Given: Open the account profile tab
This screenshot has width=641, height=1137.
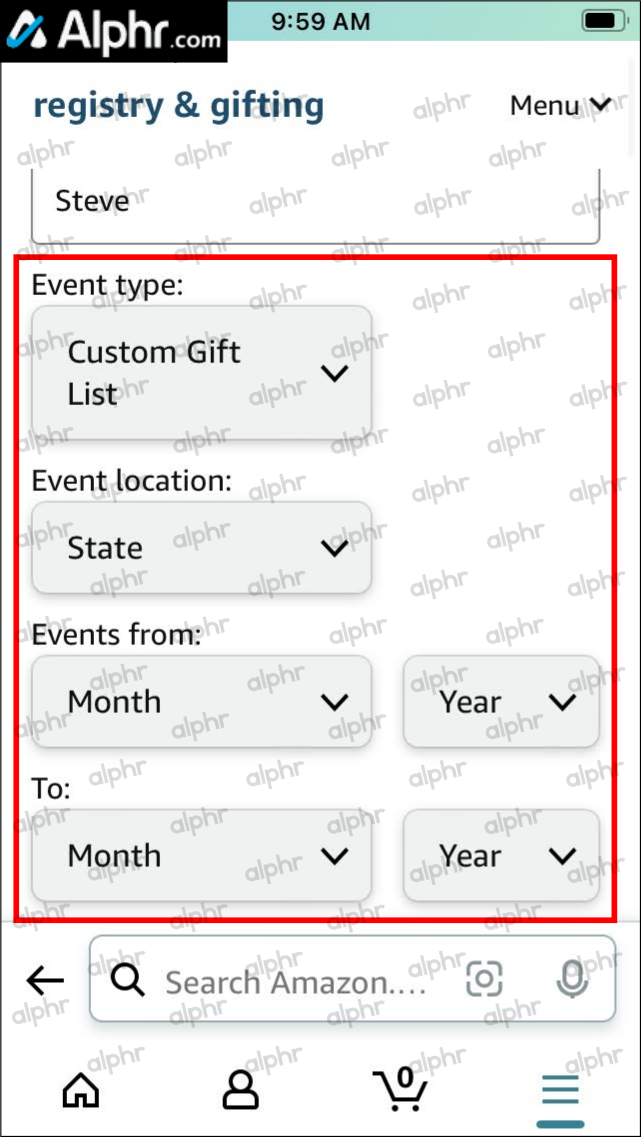Looking at the screenshot, I should pos(240,1090).
